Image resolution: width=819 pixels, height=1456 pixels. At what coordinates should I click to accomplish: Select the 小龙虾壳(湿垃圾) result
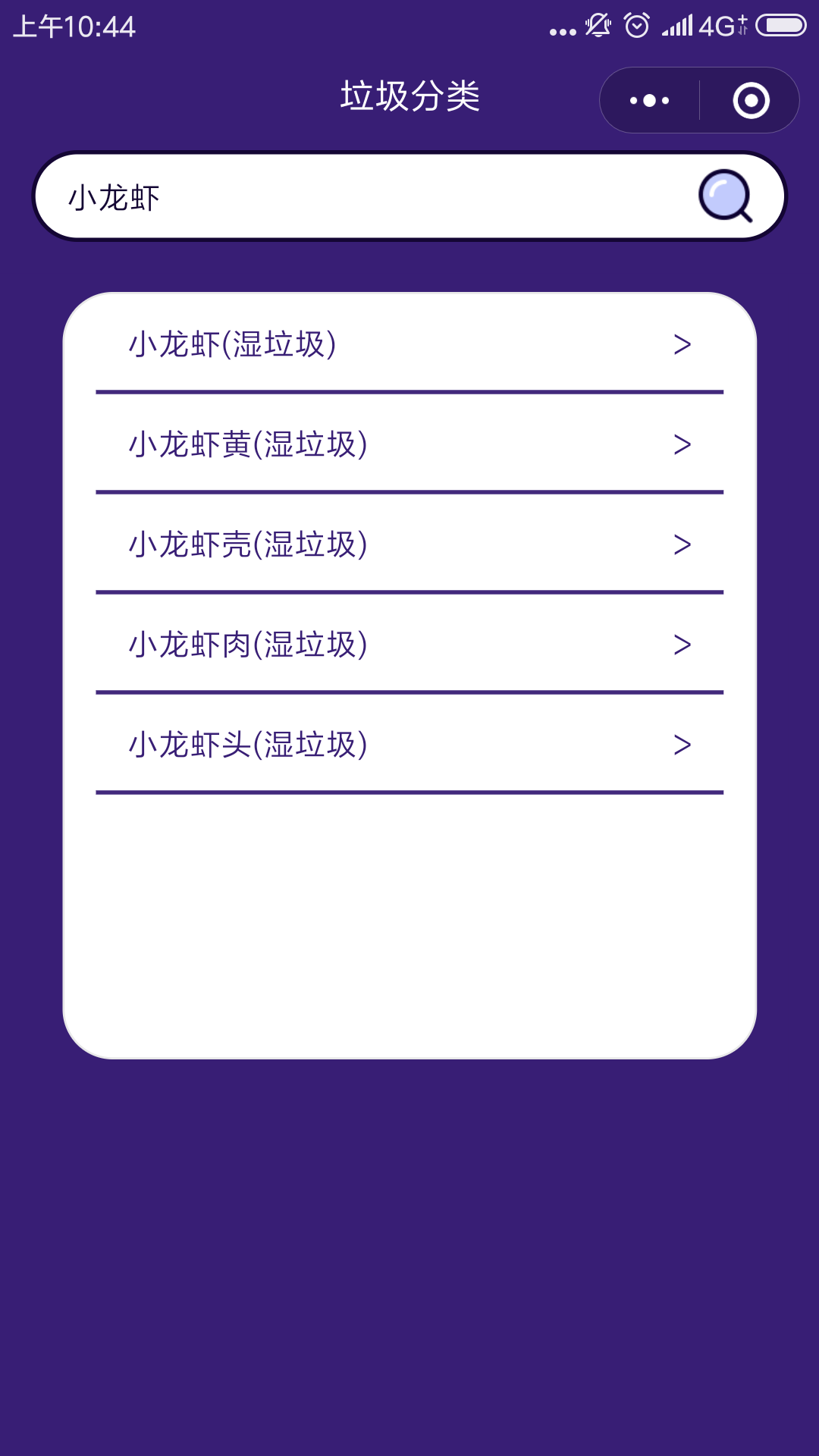pos(409,544)
